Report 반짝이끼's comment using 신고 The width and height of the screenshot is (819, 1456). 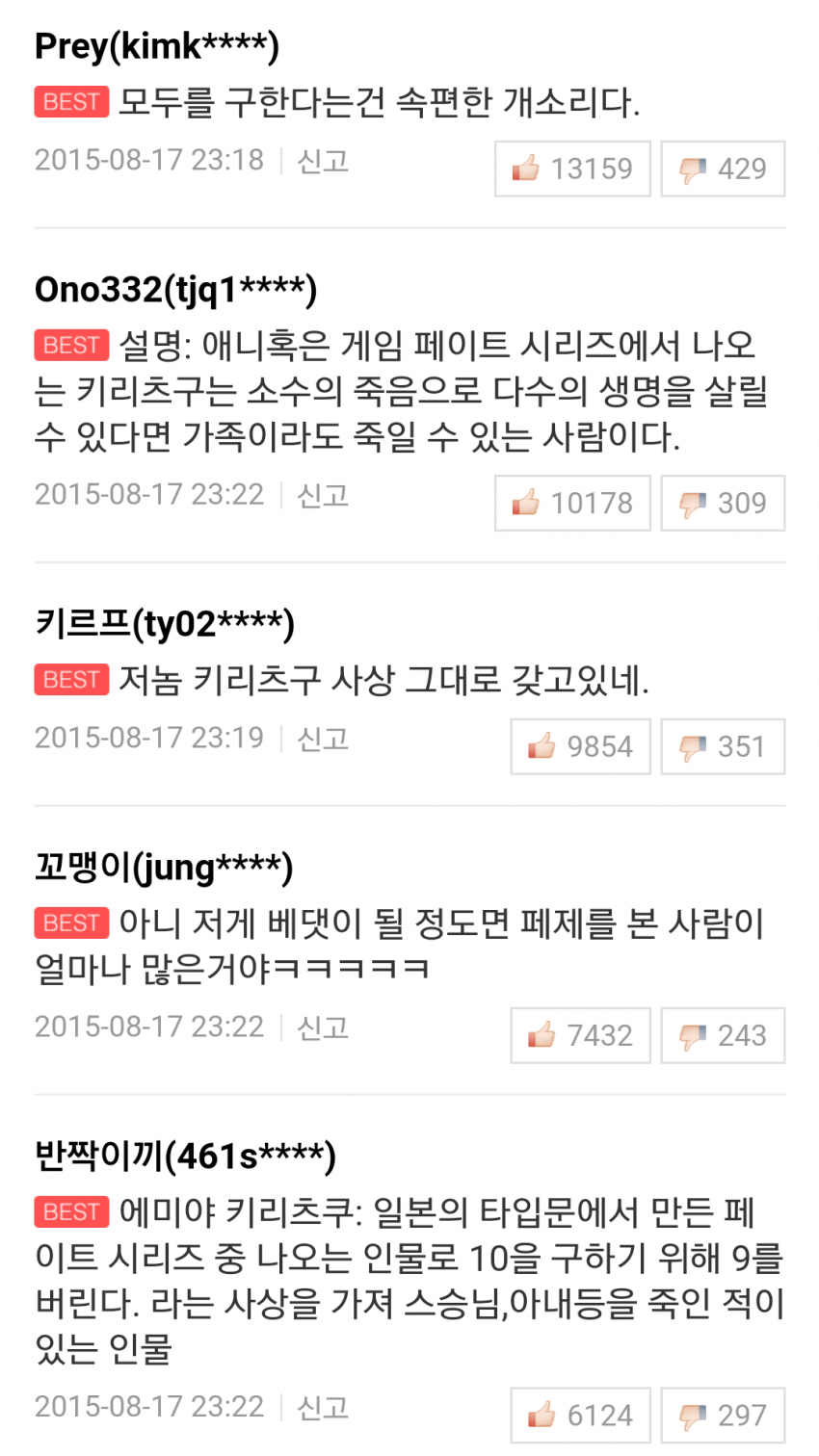click(x=323, y=1408)
